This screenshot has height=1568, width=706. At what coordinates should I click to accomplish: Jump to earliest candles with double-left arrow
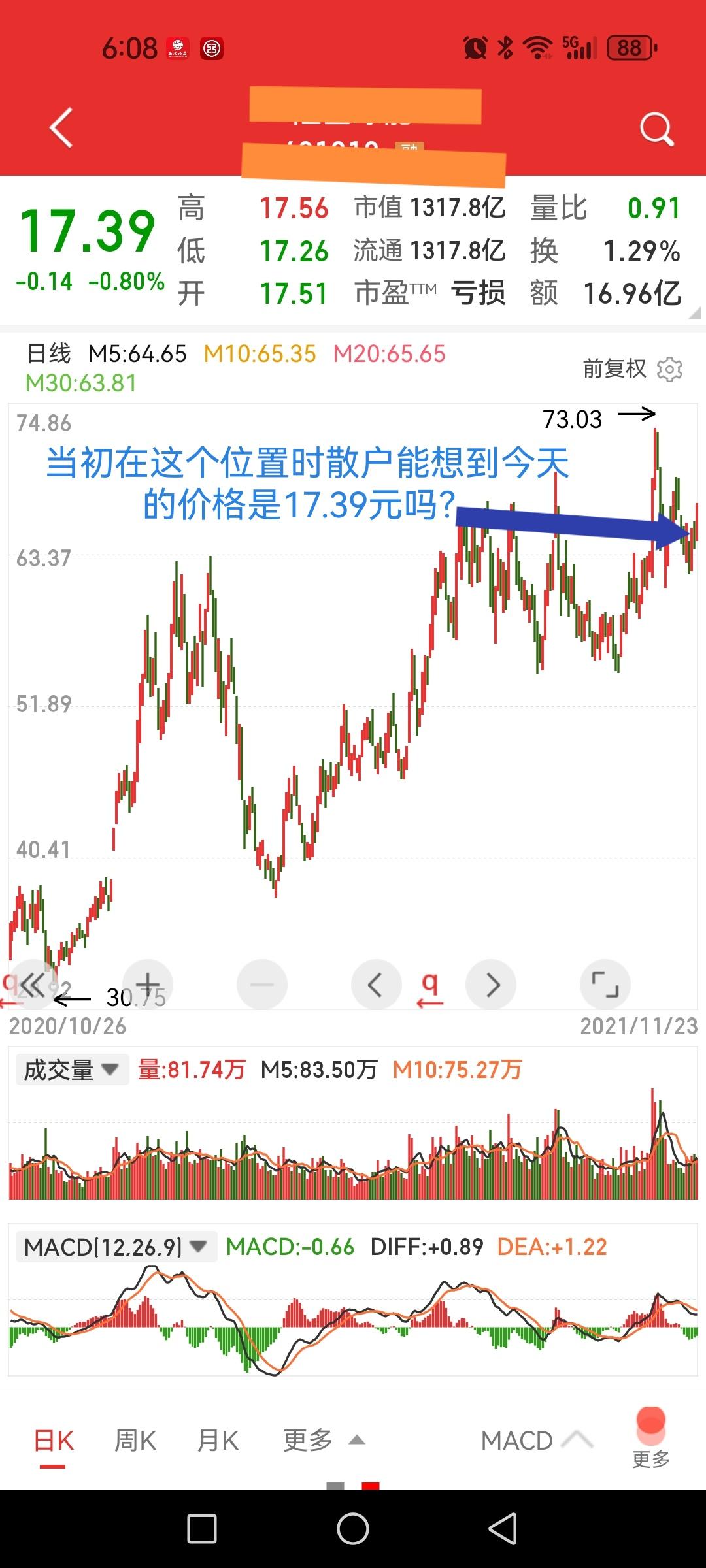[x=35, y=985]
